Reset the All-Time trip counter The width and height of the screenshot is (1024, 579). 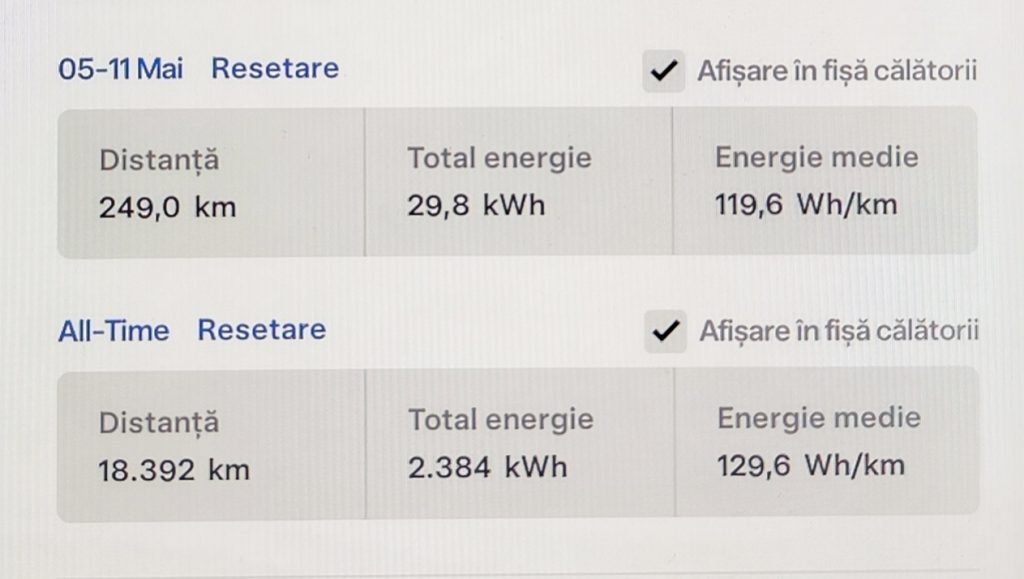click(261, 330)
